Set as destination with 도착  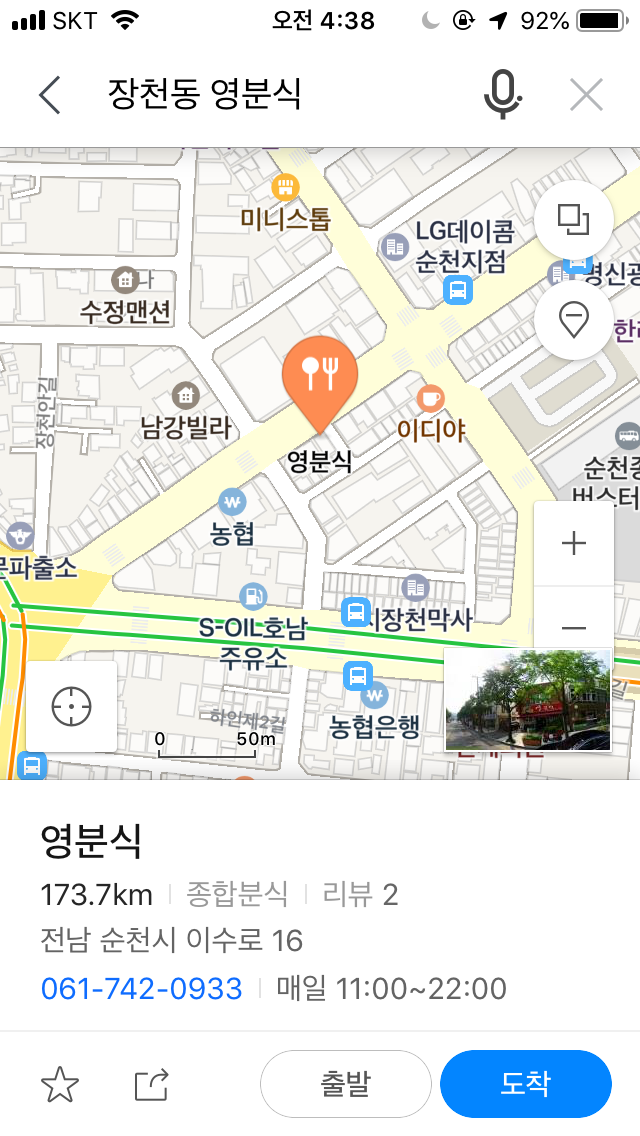pyautogui.click(x=525, y=1084)
